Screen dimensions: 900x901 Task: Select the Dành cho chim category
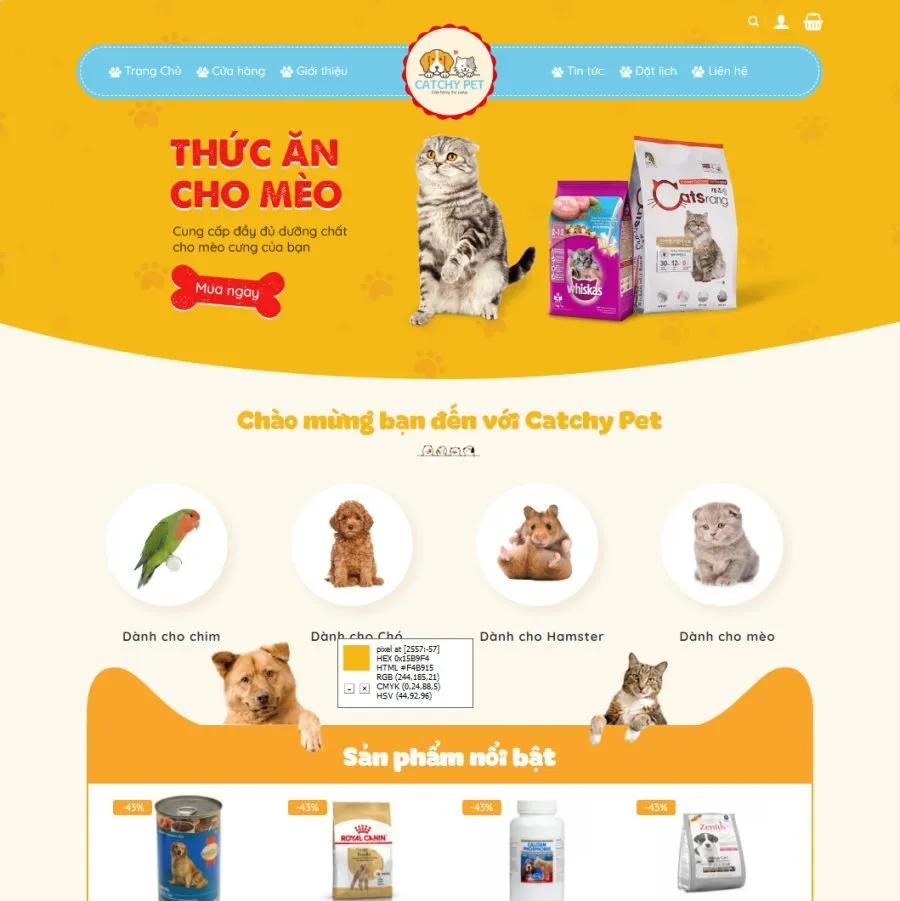click(167, 545)
